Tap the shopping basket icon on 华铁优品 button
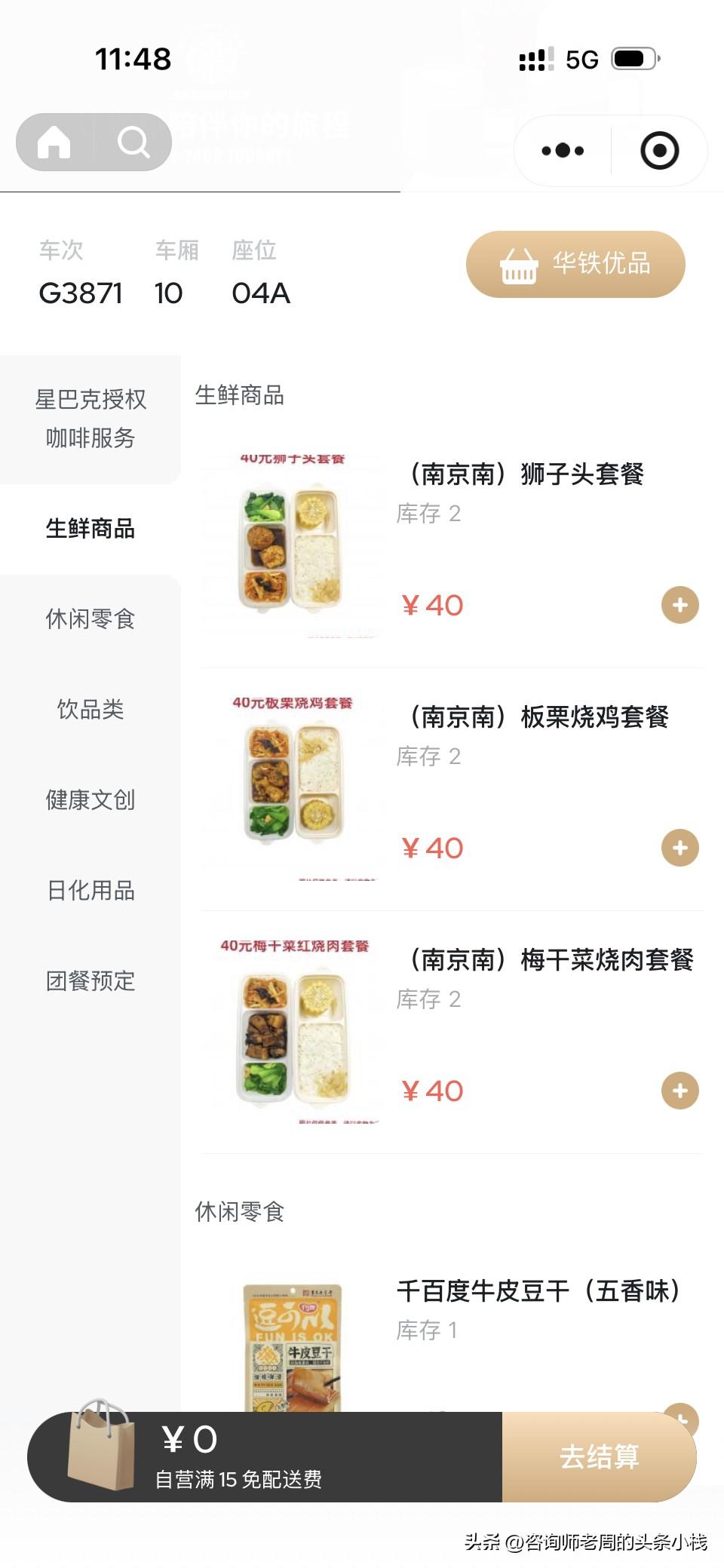This screenshot has height=1568, width=724. click(519, 264)
